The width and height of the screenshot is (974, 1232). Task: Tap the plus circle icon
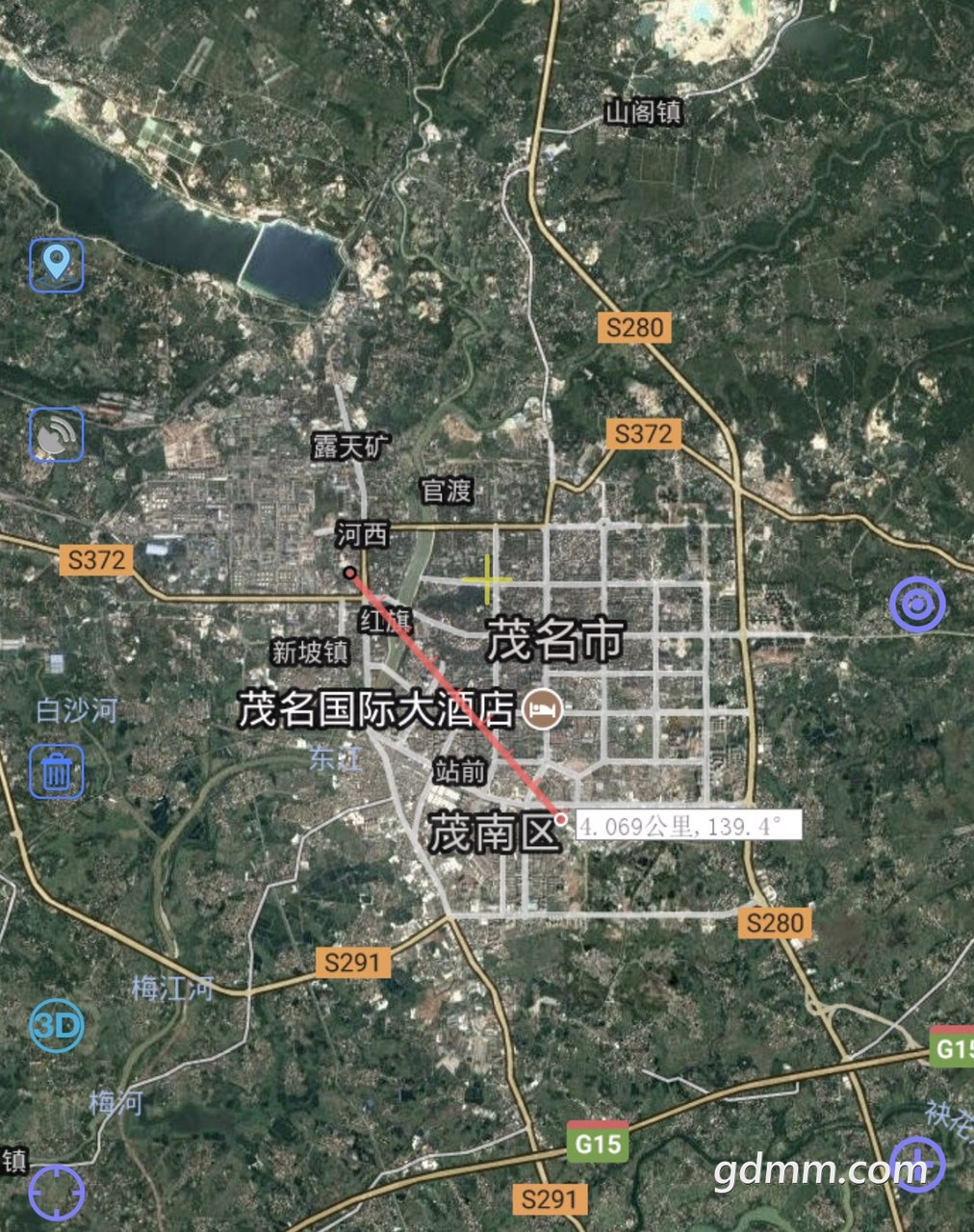(916, 1163)
